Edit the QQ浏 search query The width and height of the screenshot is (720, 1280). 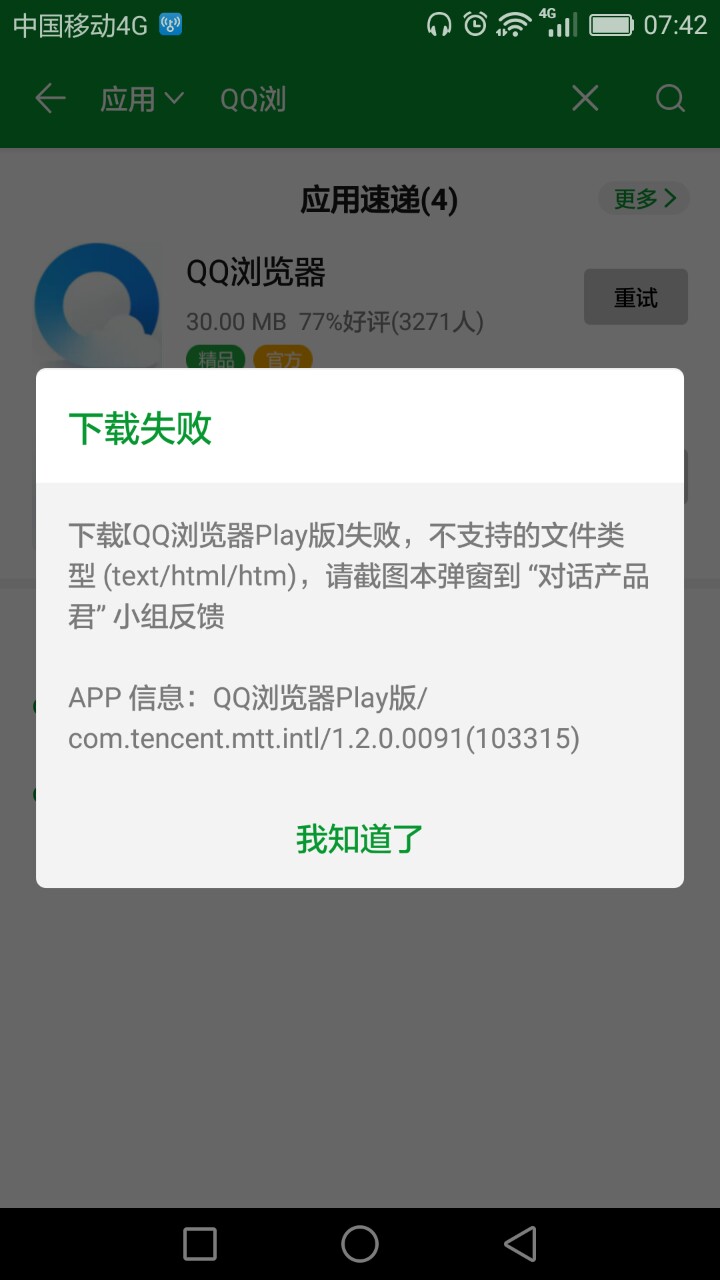coord(380,98)
